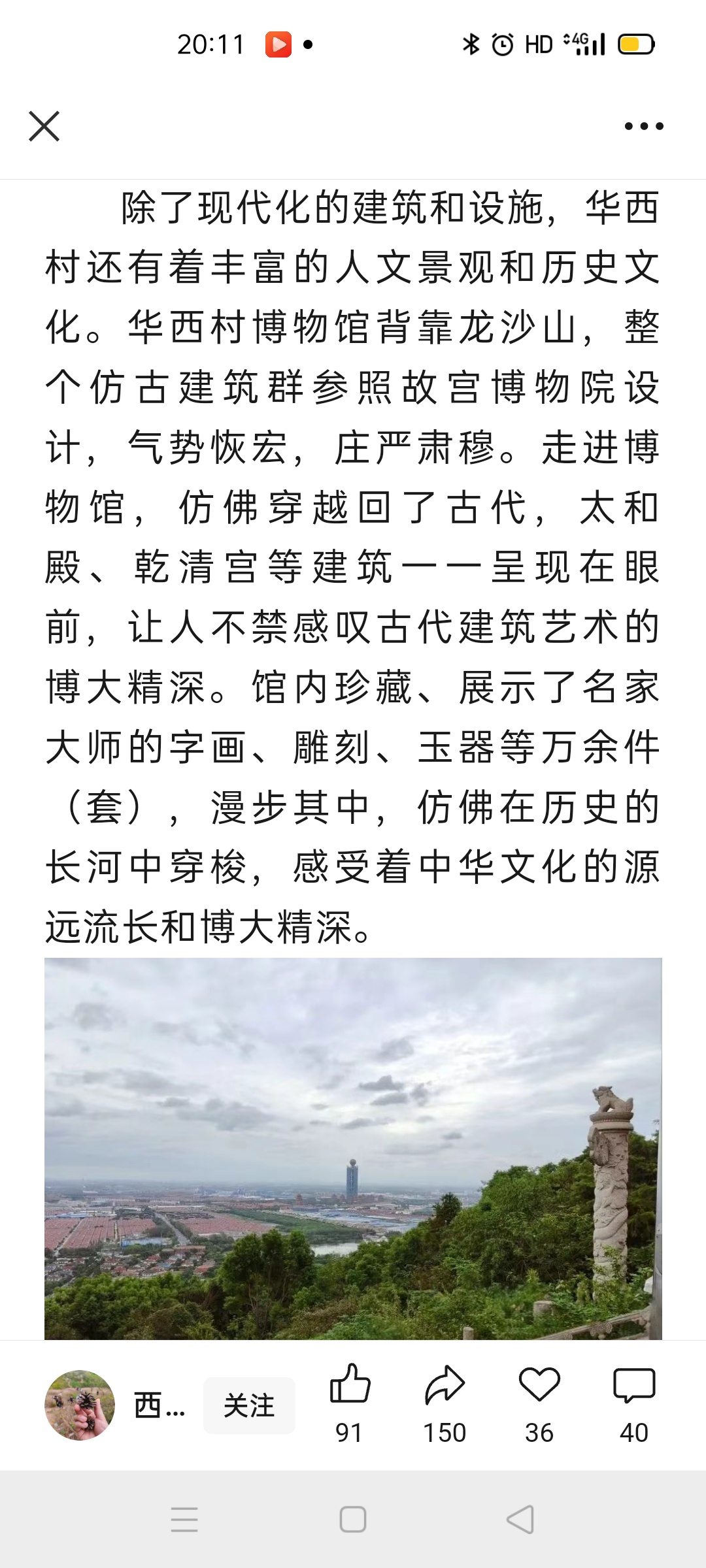
Task: View the hilltop landscape photo
Action: coord(353,1149)
